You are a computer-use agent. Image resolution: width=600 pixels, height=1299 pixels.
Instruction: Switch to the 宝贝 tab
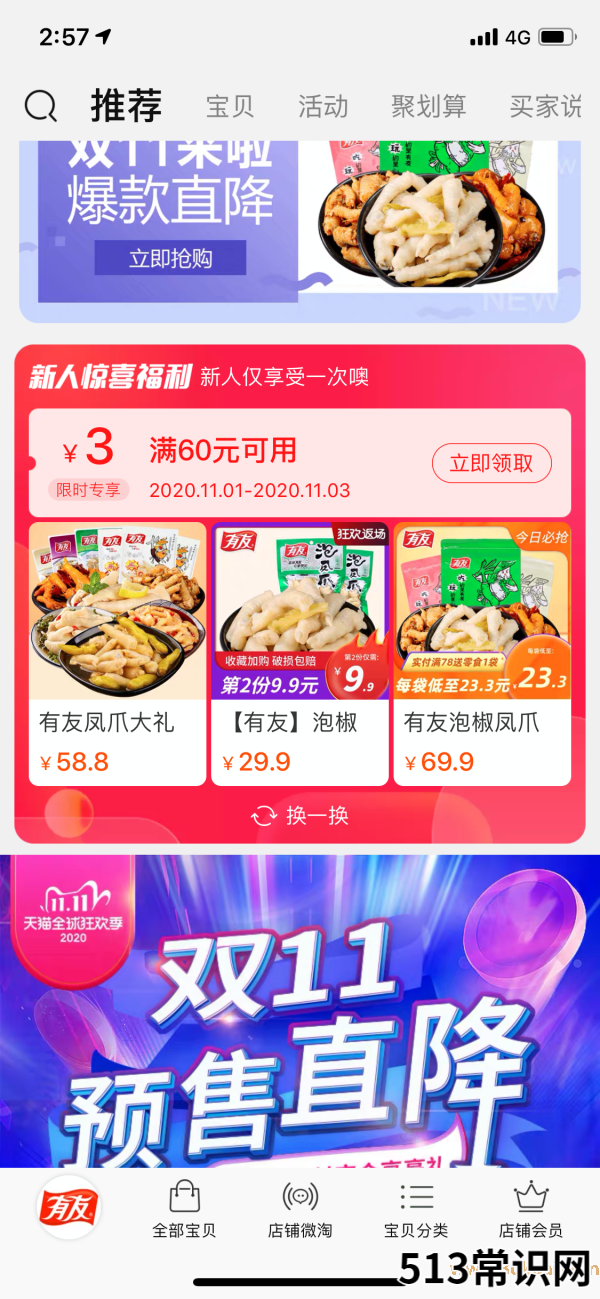pyautogui.click(x=230, y=106)
